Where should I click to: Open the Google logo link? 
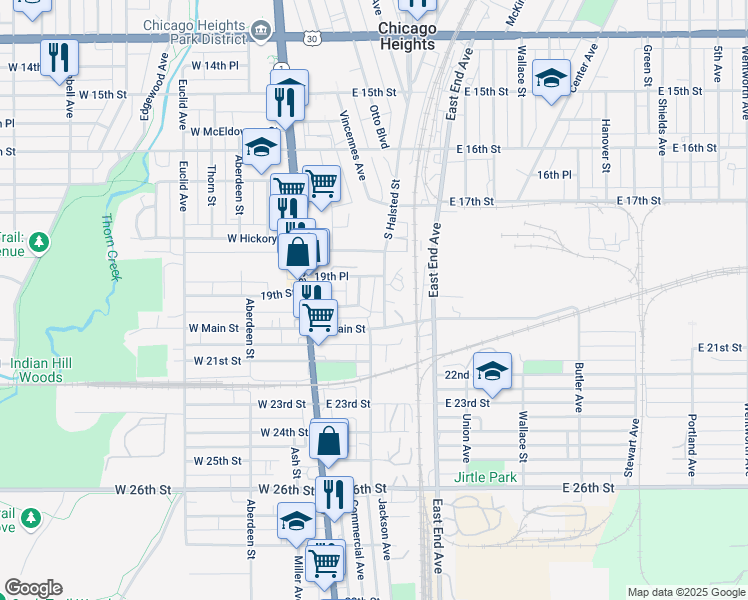[33, 588]
